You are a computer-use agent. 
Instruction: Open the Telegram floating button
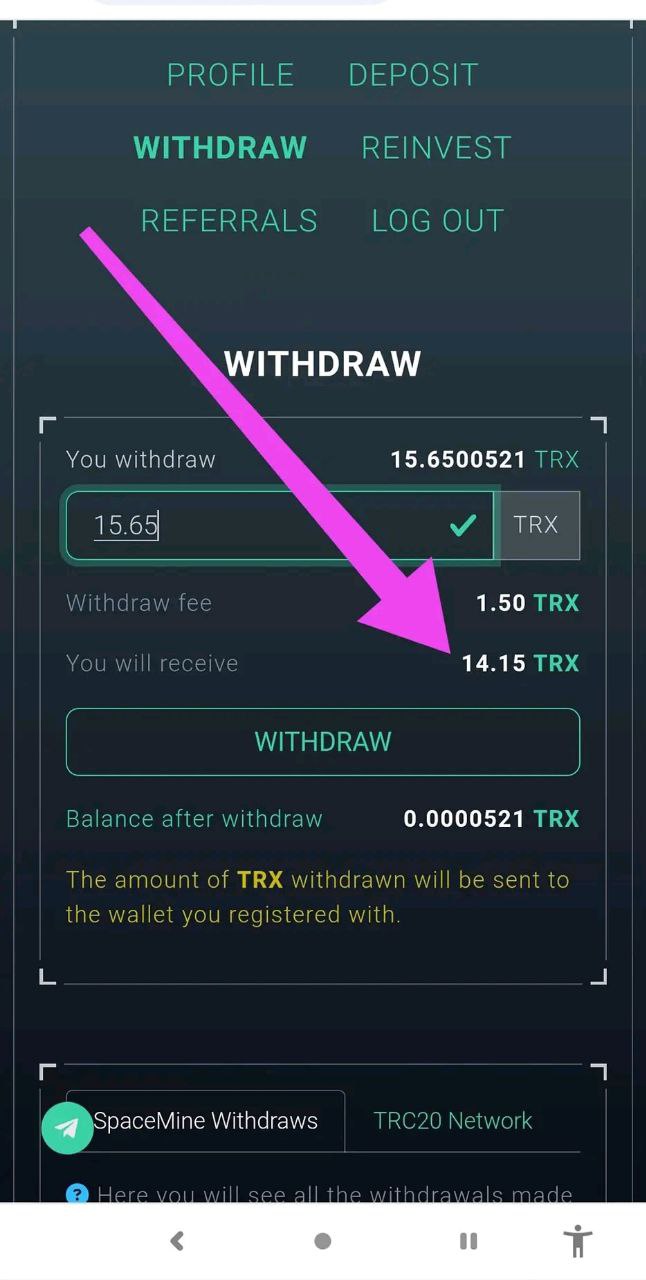[68, 1128]
